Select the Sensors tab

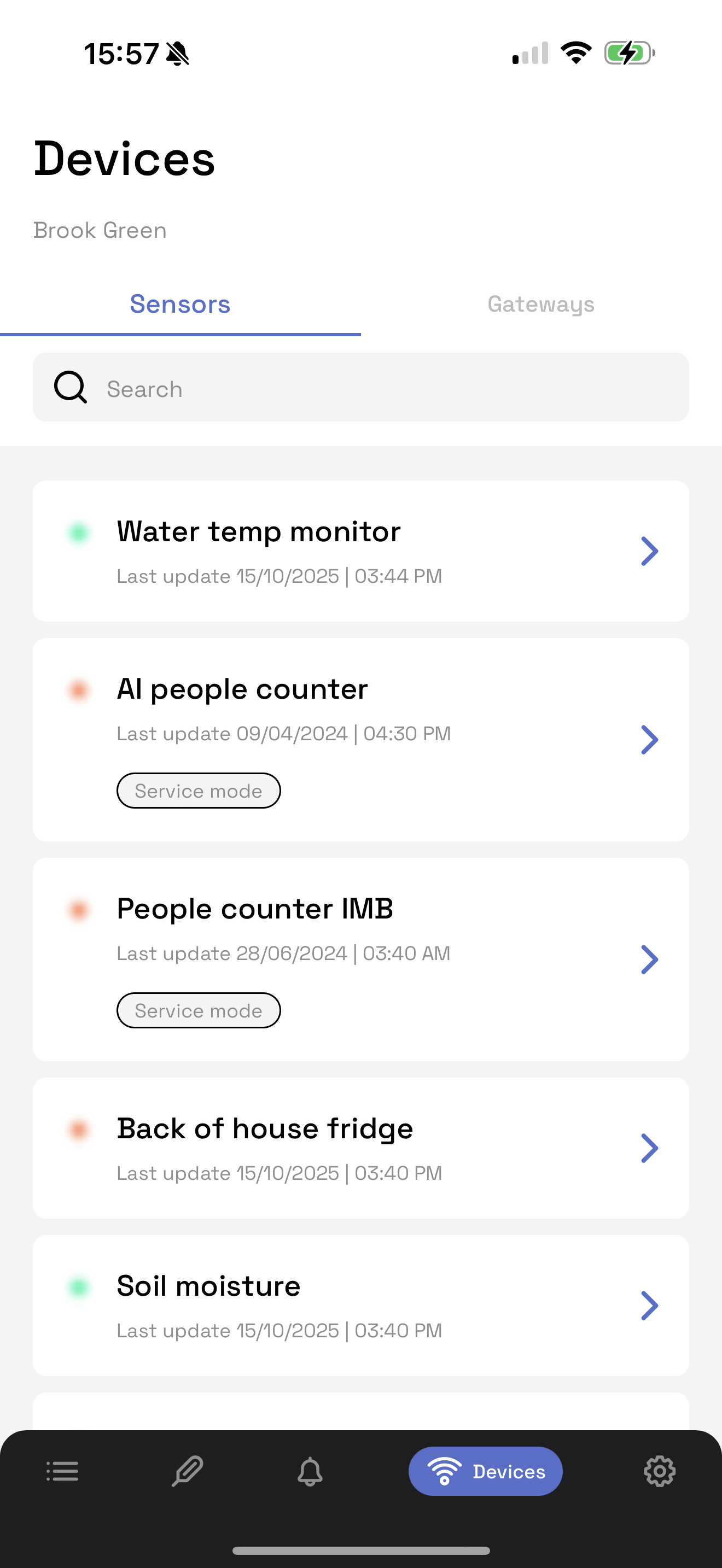point(180,305)
